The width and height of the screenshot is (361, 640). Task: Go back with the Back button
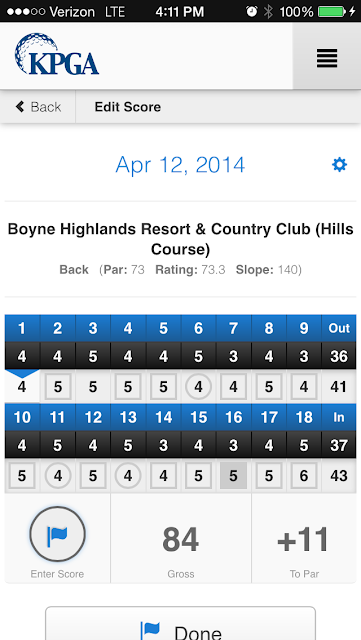point(38,107)
